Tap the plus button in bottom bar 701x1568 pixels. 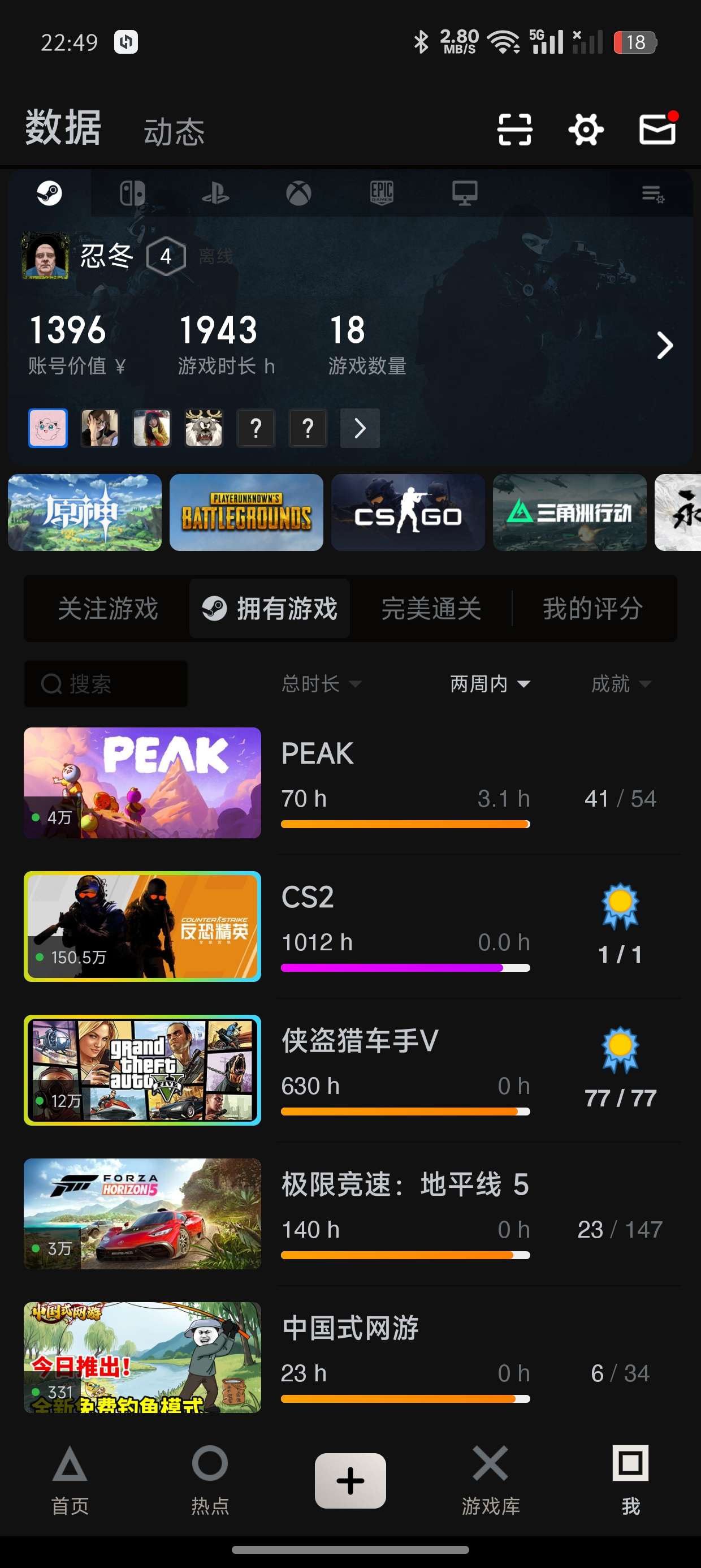coord(350,1480)
